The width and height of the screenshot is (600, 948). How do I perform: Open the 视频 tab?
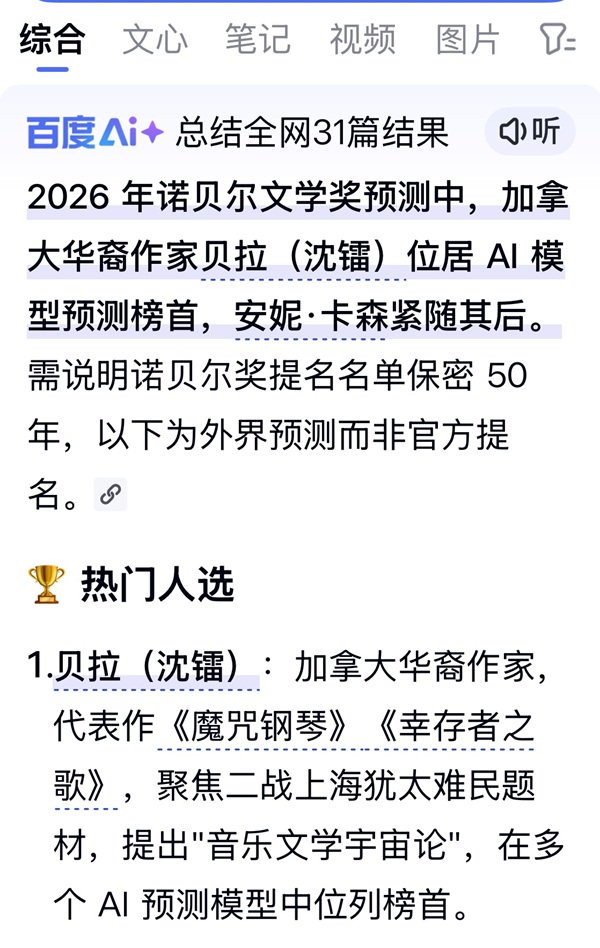pos(362,39)
